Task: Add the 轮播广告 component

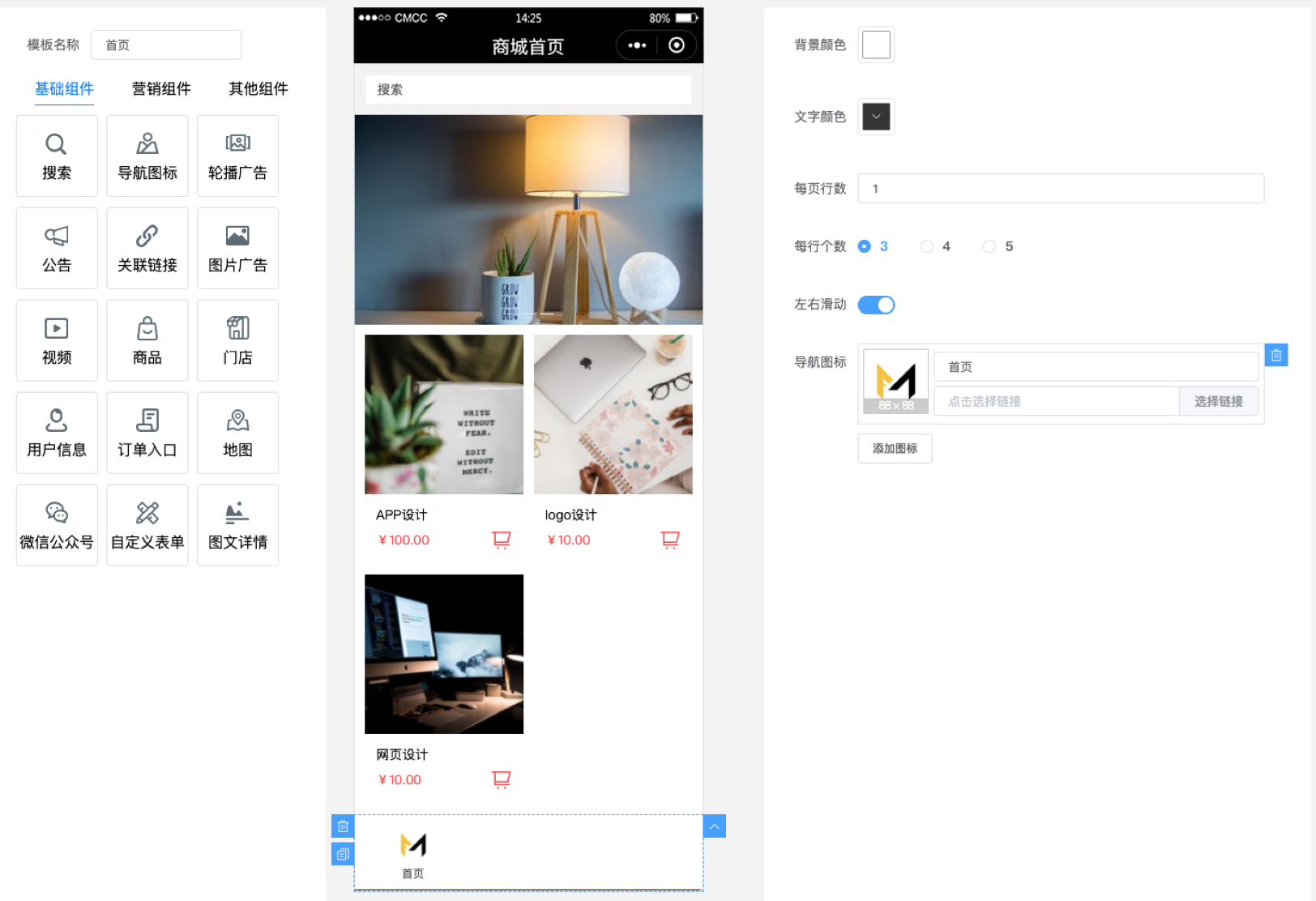Action: point(237,156)
